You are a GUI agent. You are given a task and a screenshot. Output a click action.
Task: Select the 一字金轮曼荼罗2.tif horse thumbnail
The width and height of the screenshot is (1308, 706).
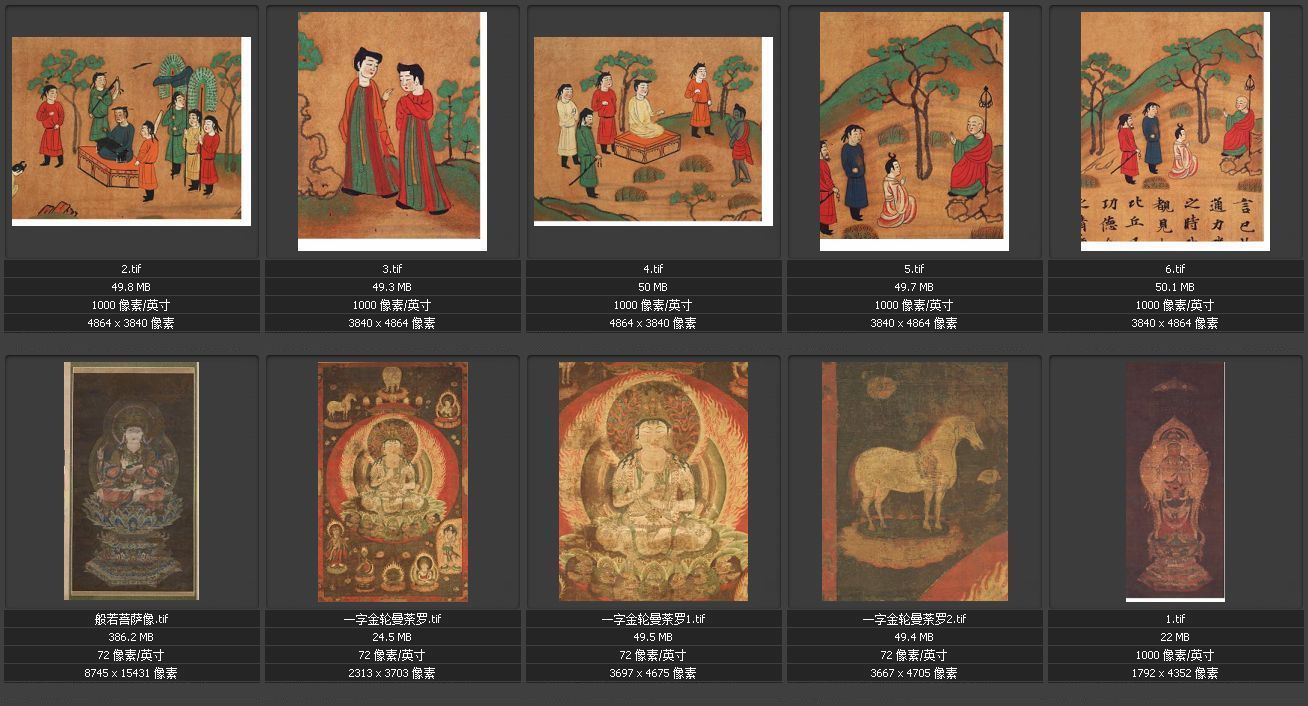pyautogui.click(x=914, y=481)
